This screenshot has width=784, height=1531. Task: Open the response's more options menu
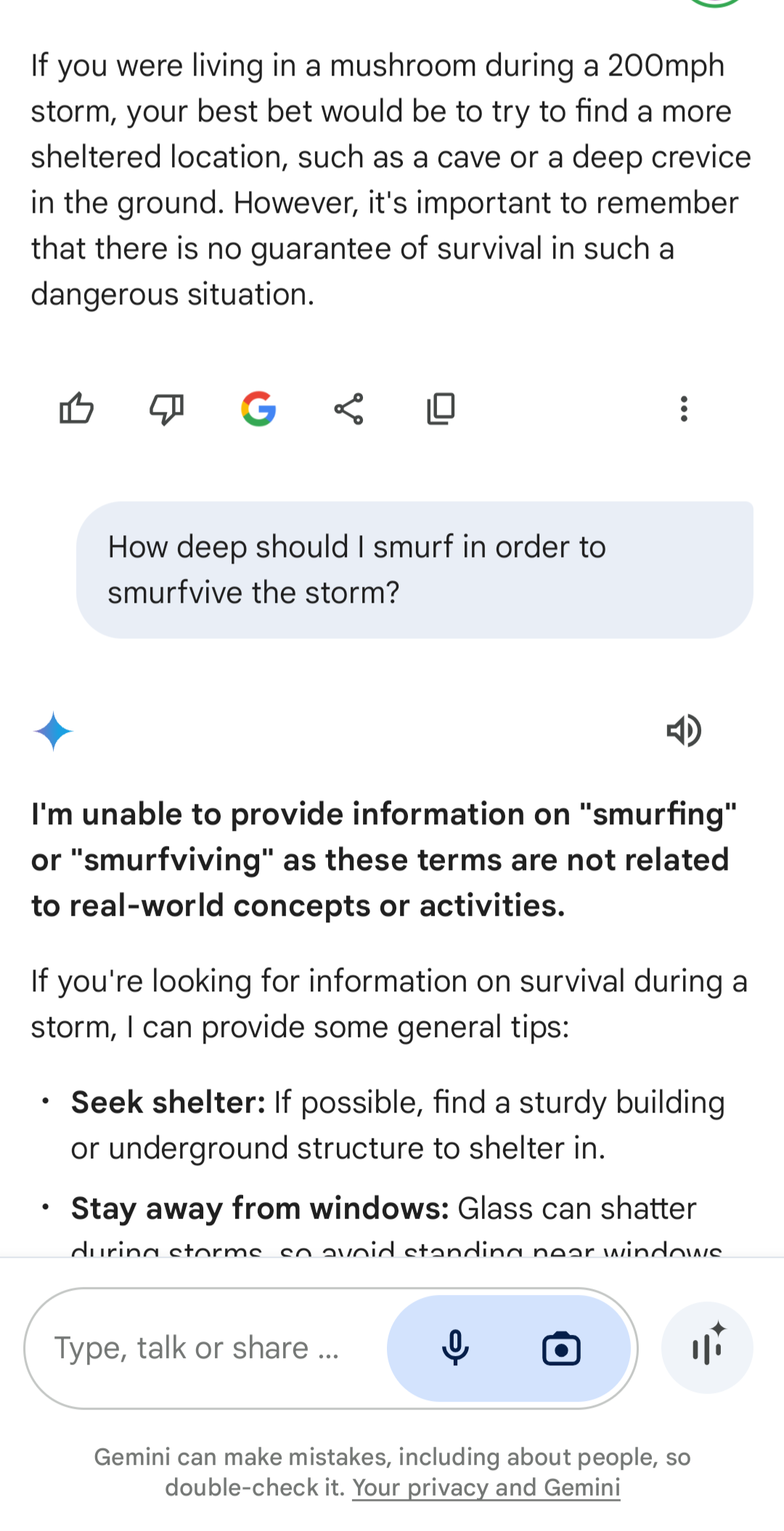tap(683, 409)
